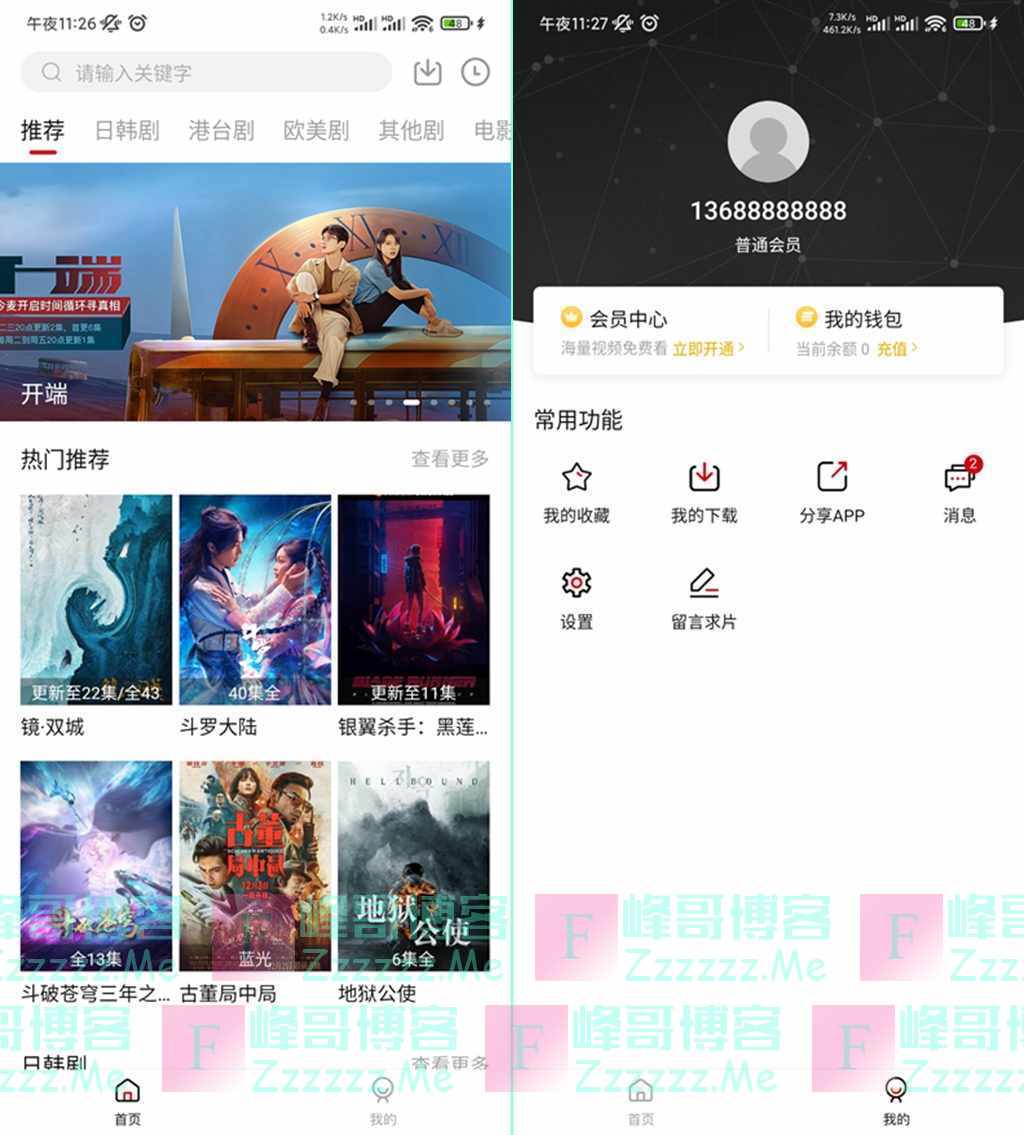Switch to the 日韩剧 tab
Viewport: 1024px width, 1135px height.
(x=127, y=130)
